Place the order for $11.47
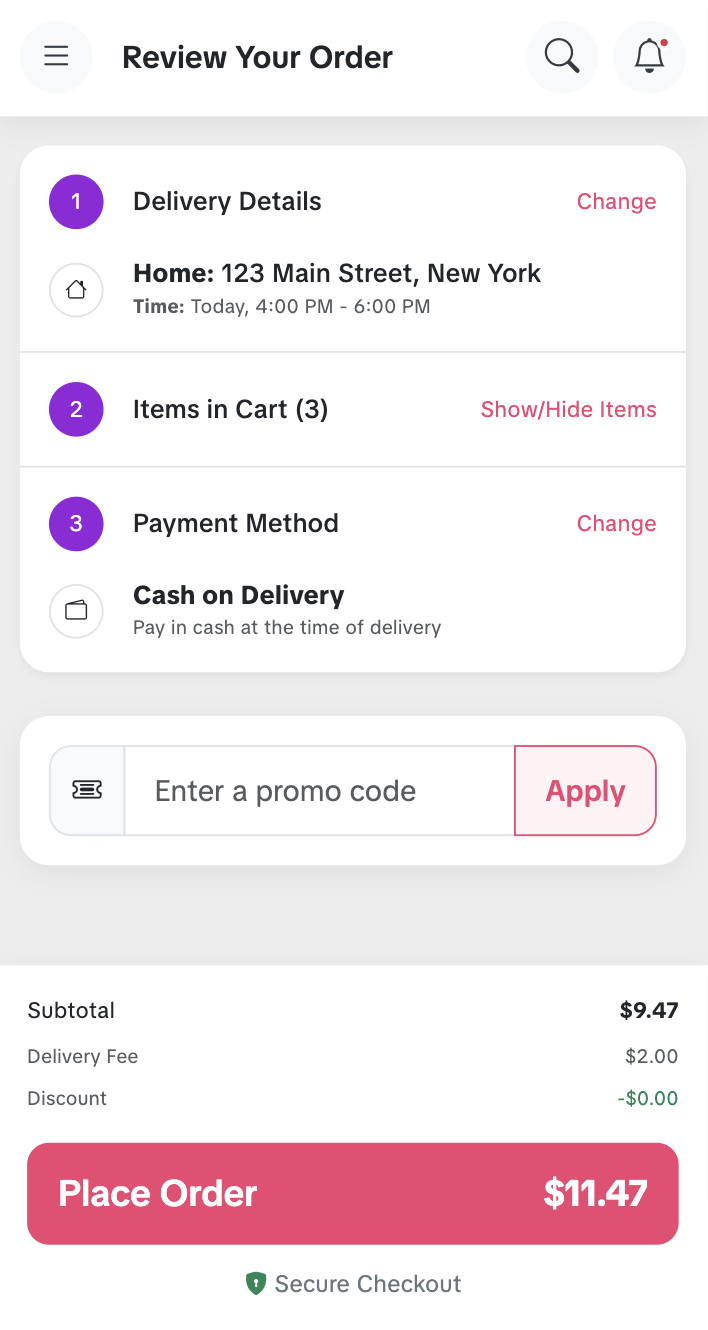The width and height of the screenshot is (708, 1330). 353,1194
